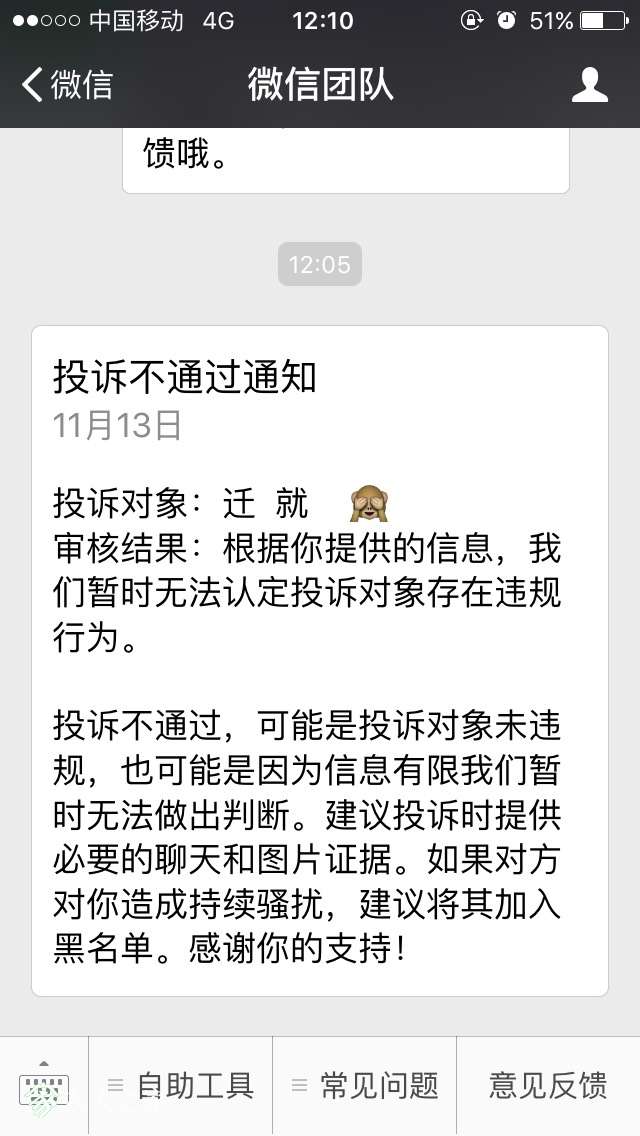This screenshot has width=640, height=1136.
Task: Open the 微信团队 profile icon
Action: coord(589,85)
